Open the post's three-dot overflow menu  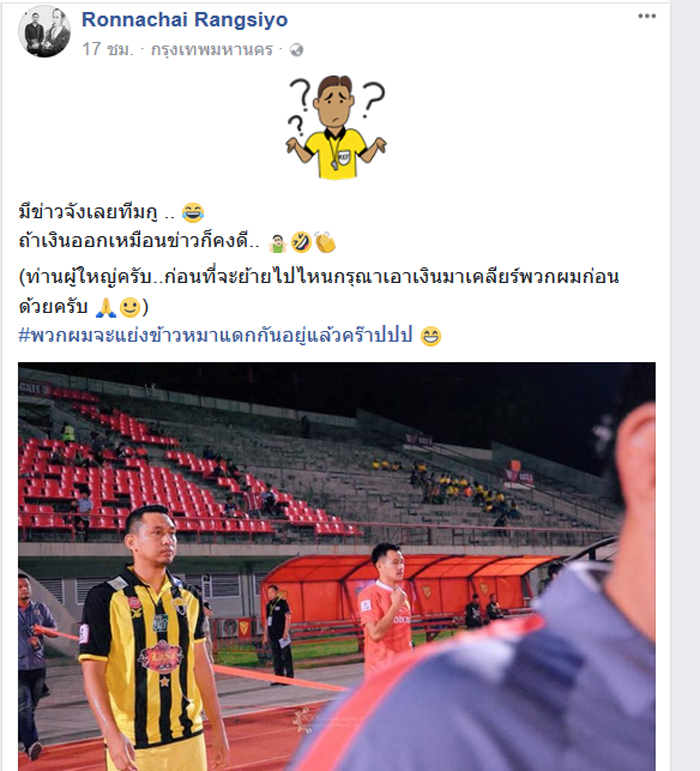[647, 16]
